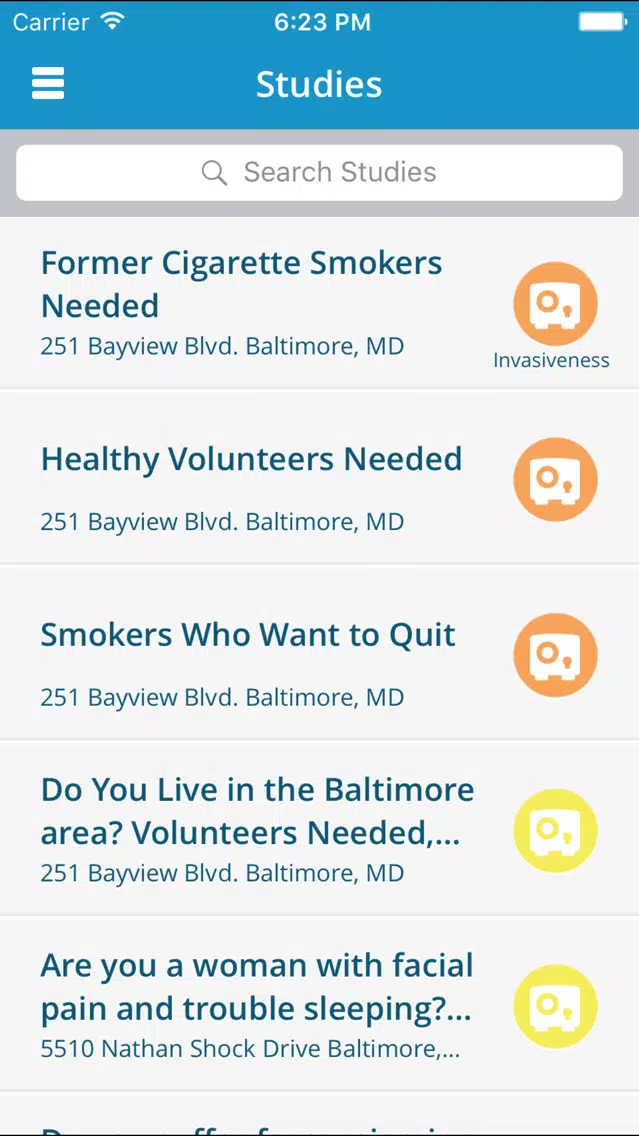Screen dimensions: 639x1136
Task: Open the hamburger drawer menu
Action: (48, 83)
